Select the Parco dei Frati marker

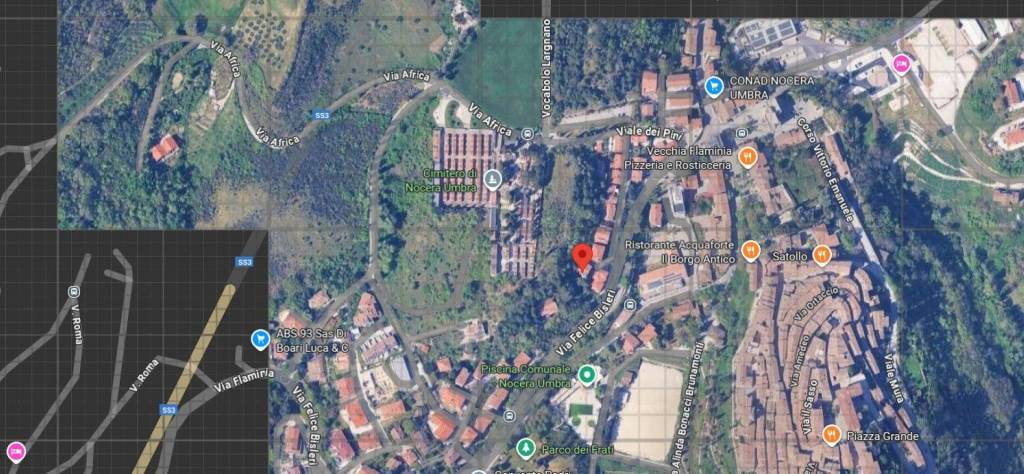524,446
